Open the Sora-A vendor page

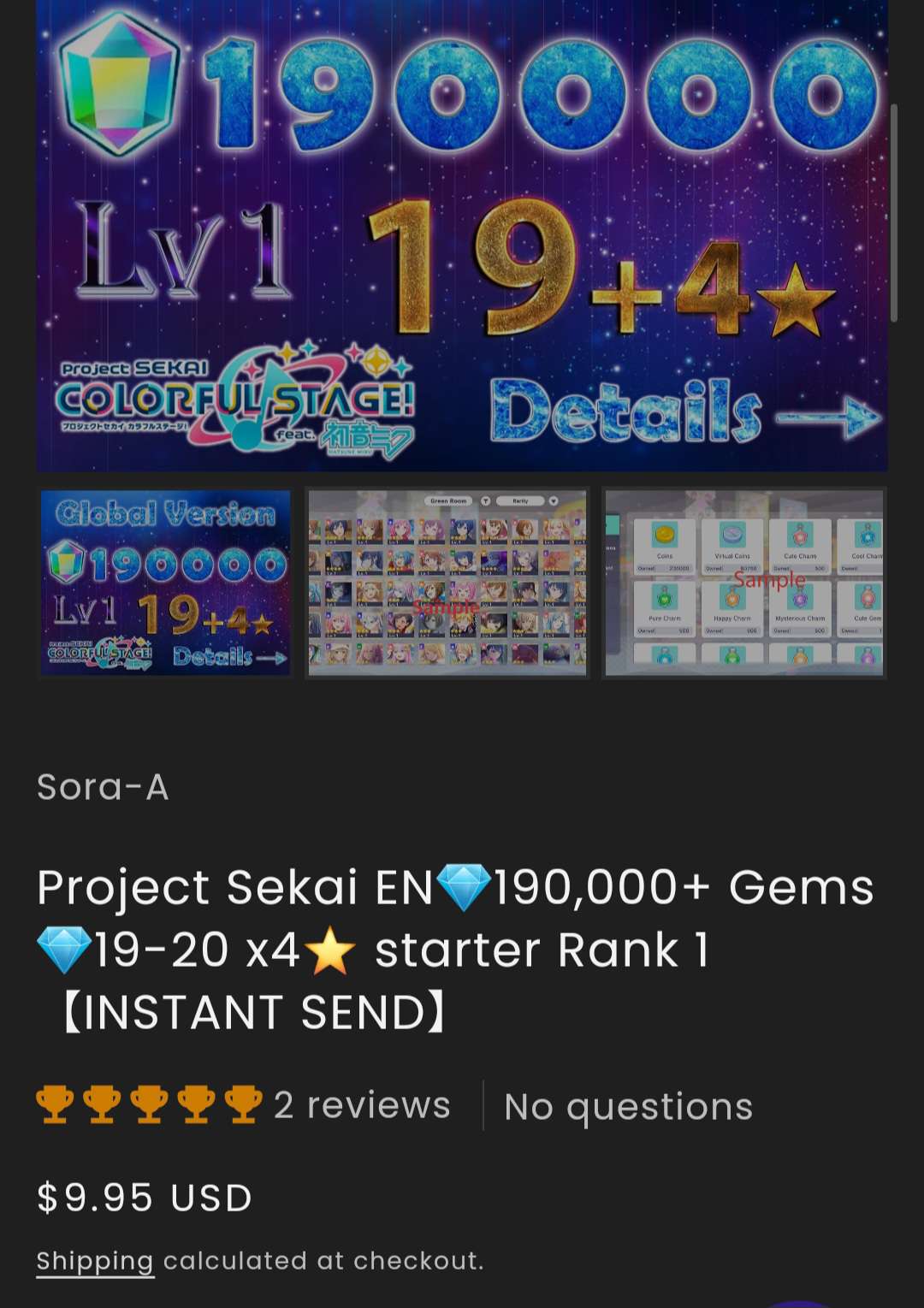pos(103,787)
